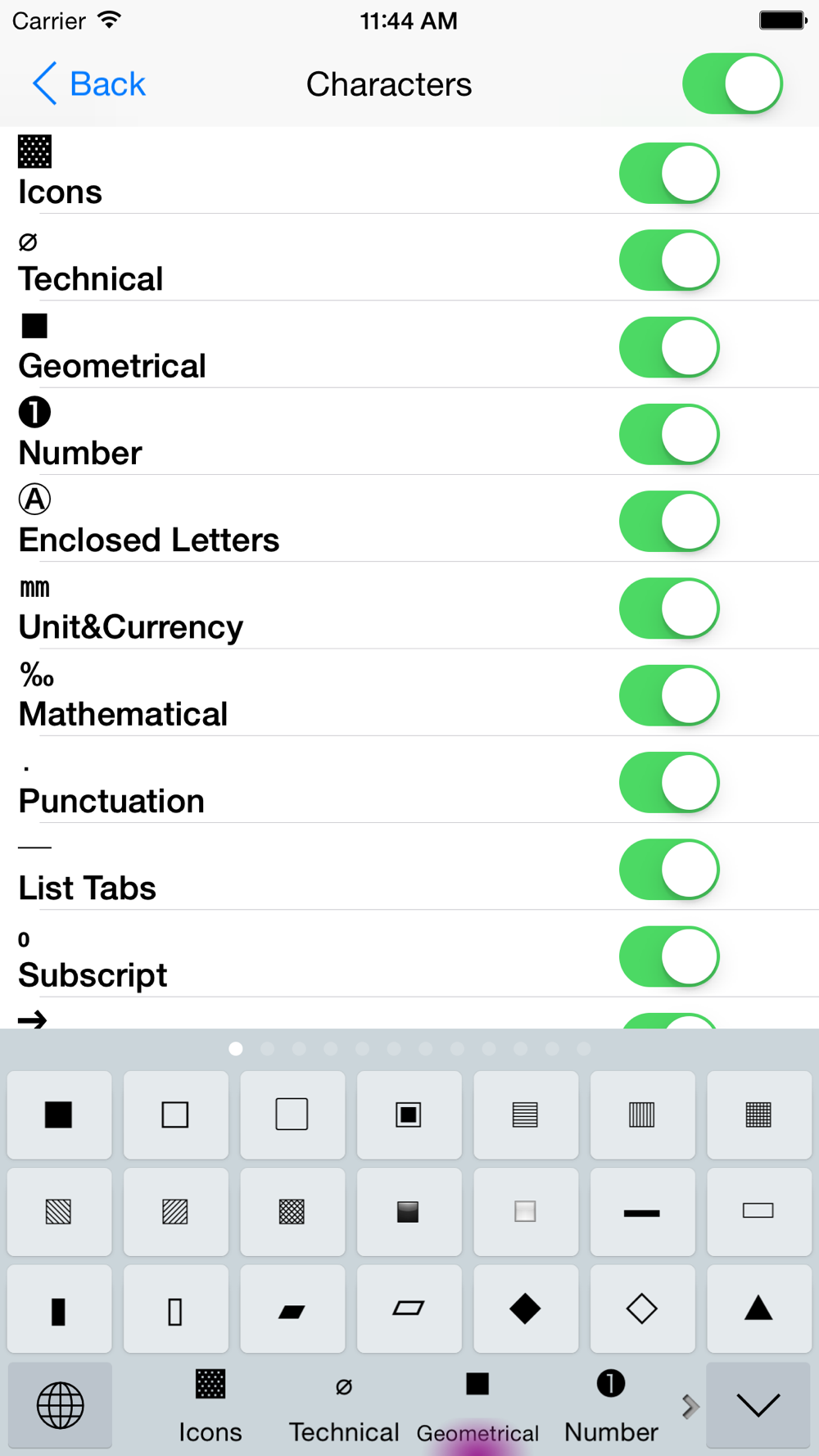Disable the Unit&Currency switch

coord(669,608)
